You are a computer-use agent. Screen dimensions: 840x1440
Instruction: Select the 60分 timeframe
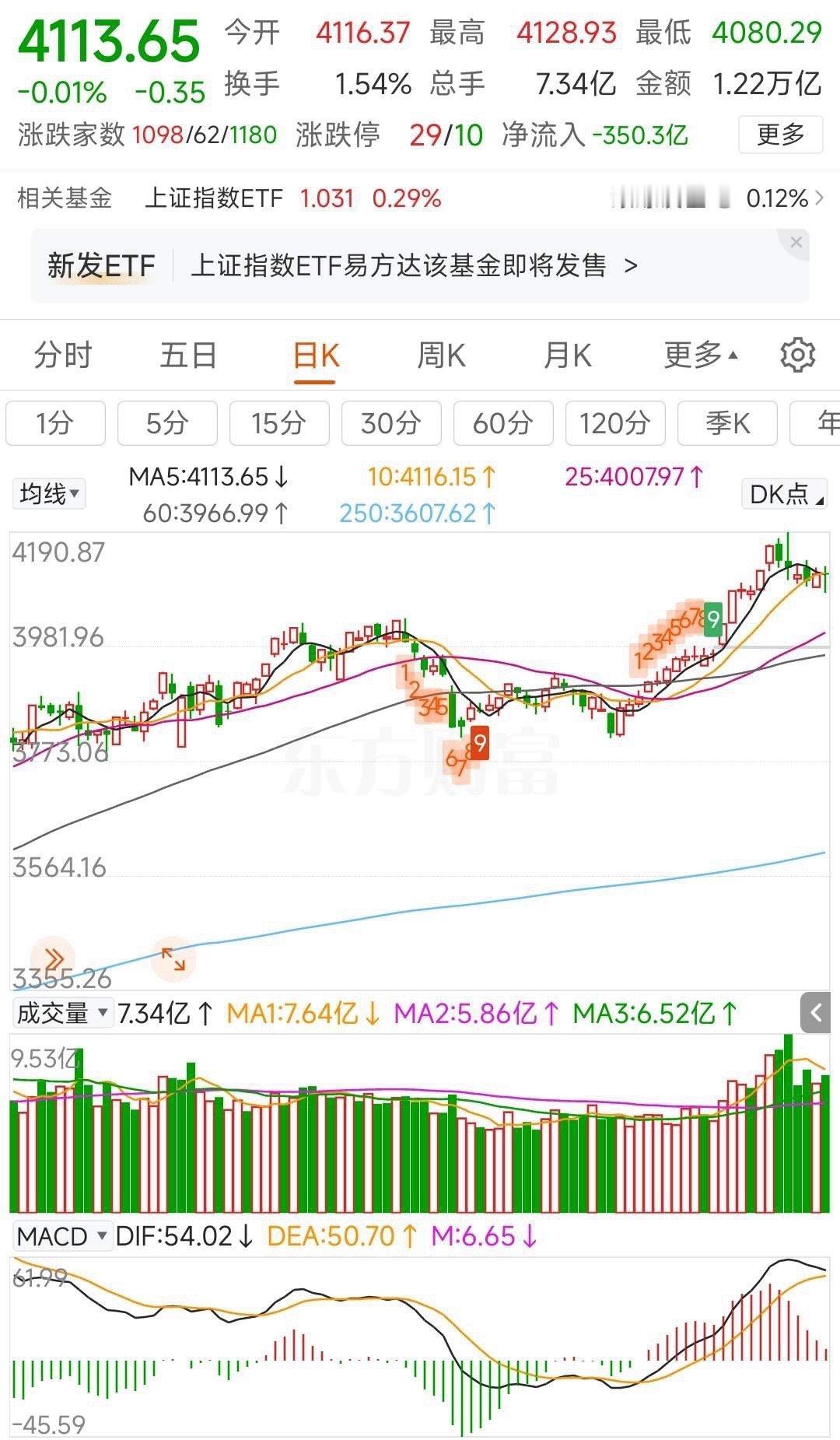pos(503,424)
